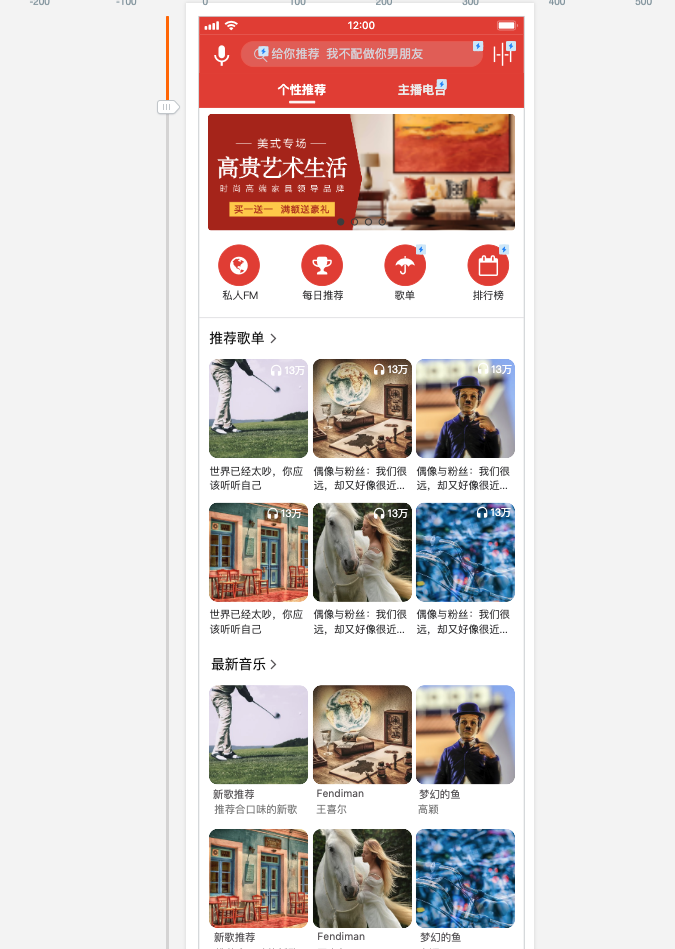Open the 歌单 umbrella shortcut
Image resolution: width=675 pixels, height=949 pixels.
(405, 266)
